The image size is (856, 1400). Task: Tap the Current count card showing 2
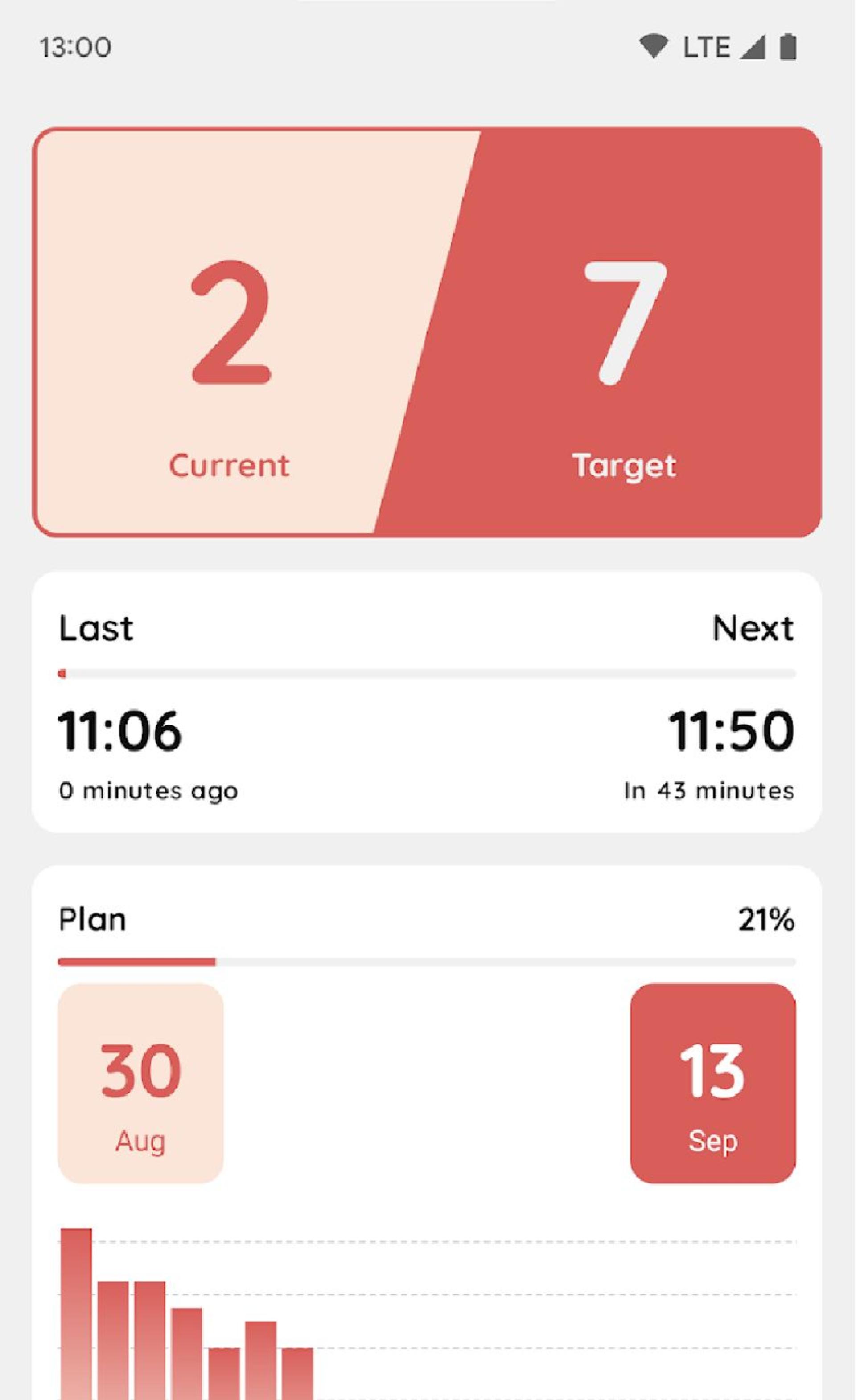click(230, 332)
